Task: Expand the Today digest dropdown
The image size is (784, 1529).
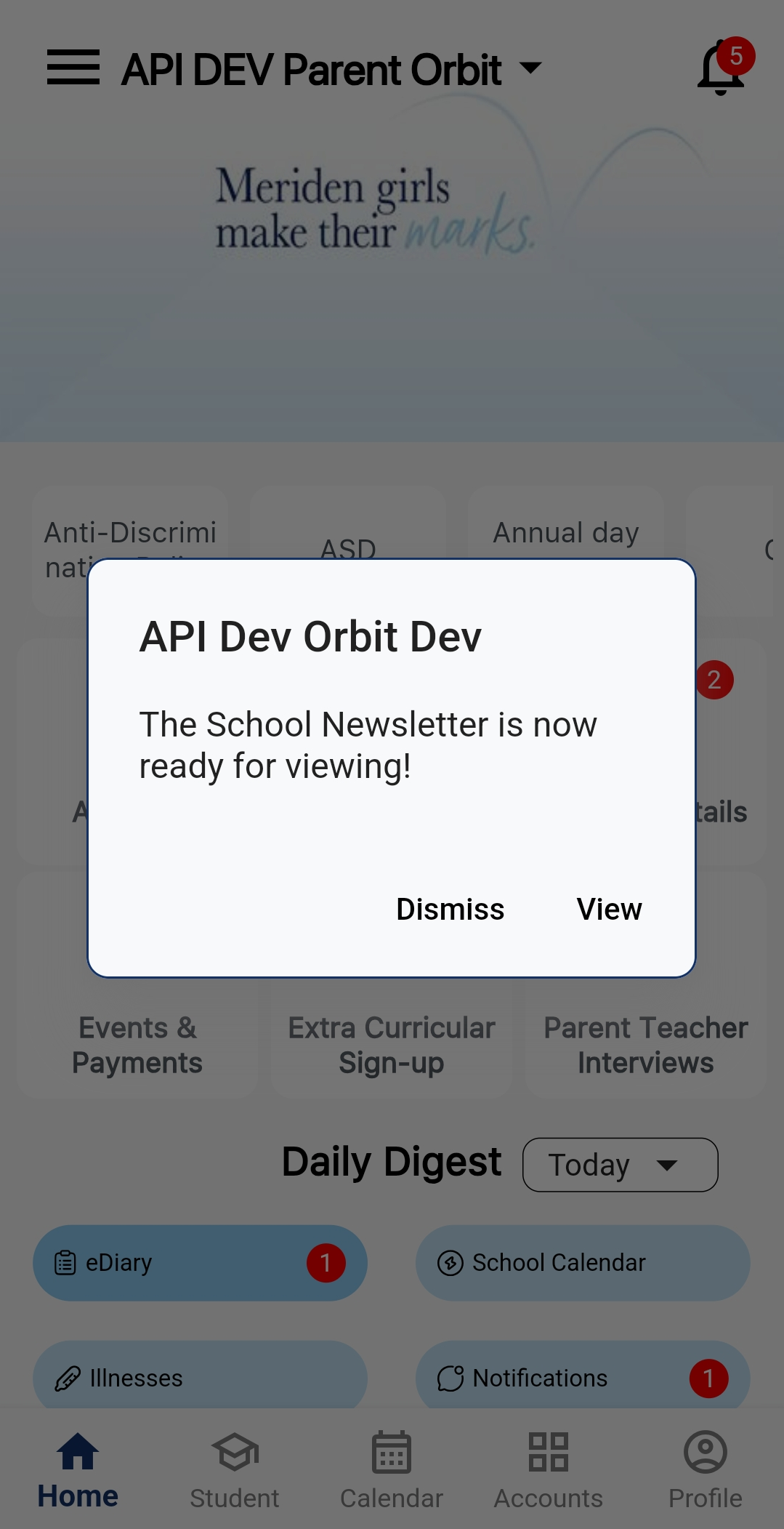Action: (620, 1165)
